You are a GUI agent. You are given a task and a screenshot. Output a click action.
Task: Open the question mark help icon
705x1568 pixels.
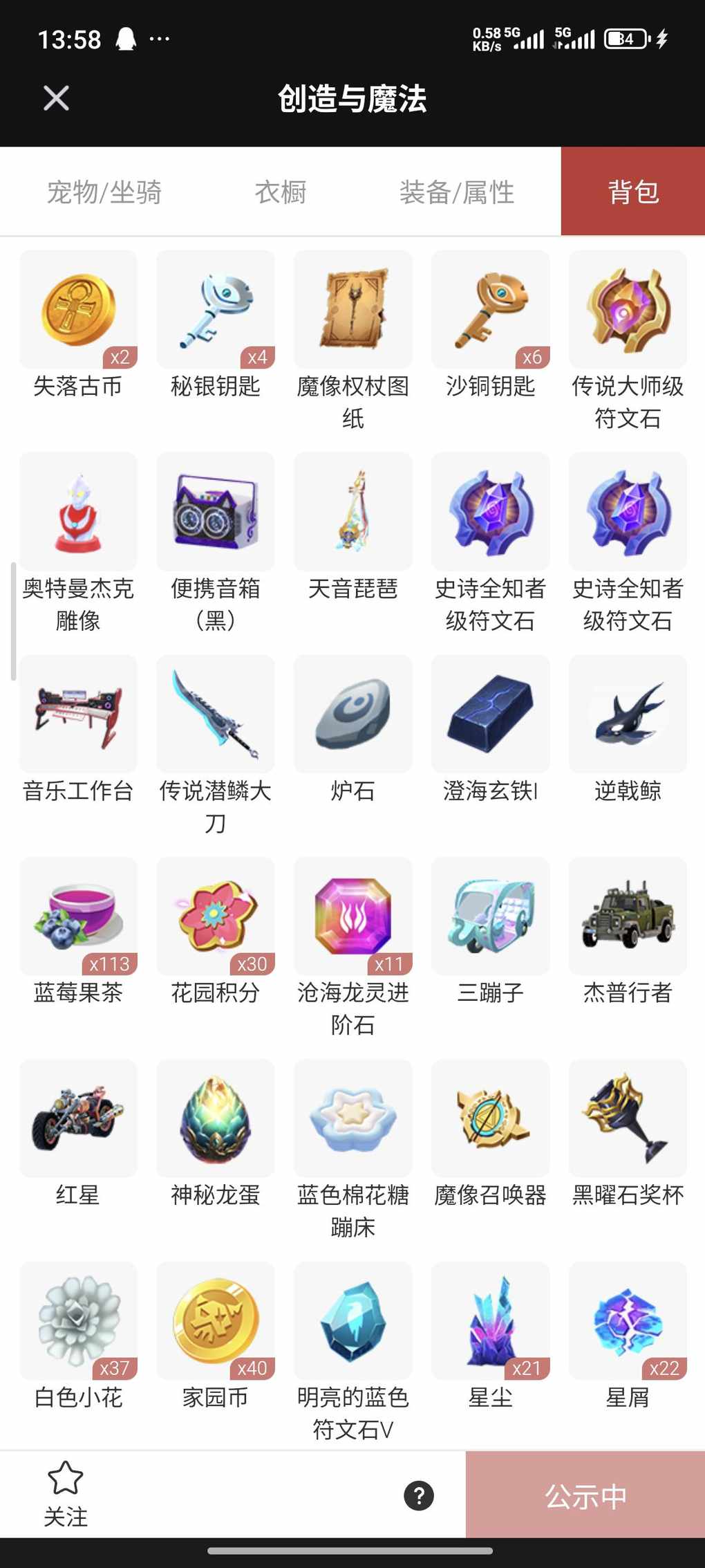click(x=419, y=1495)
